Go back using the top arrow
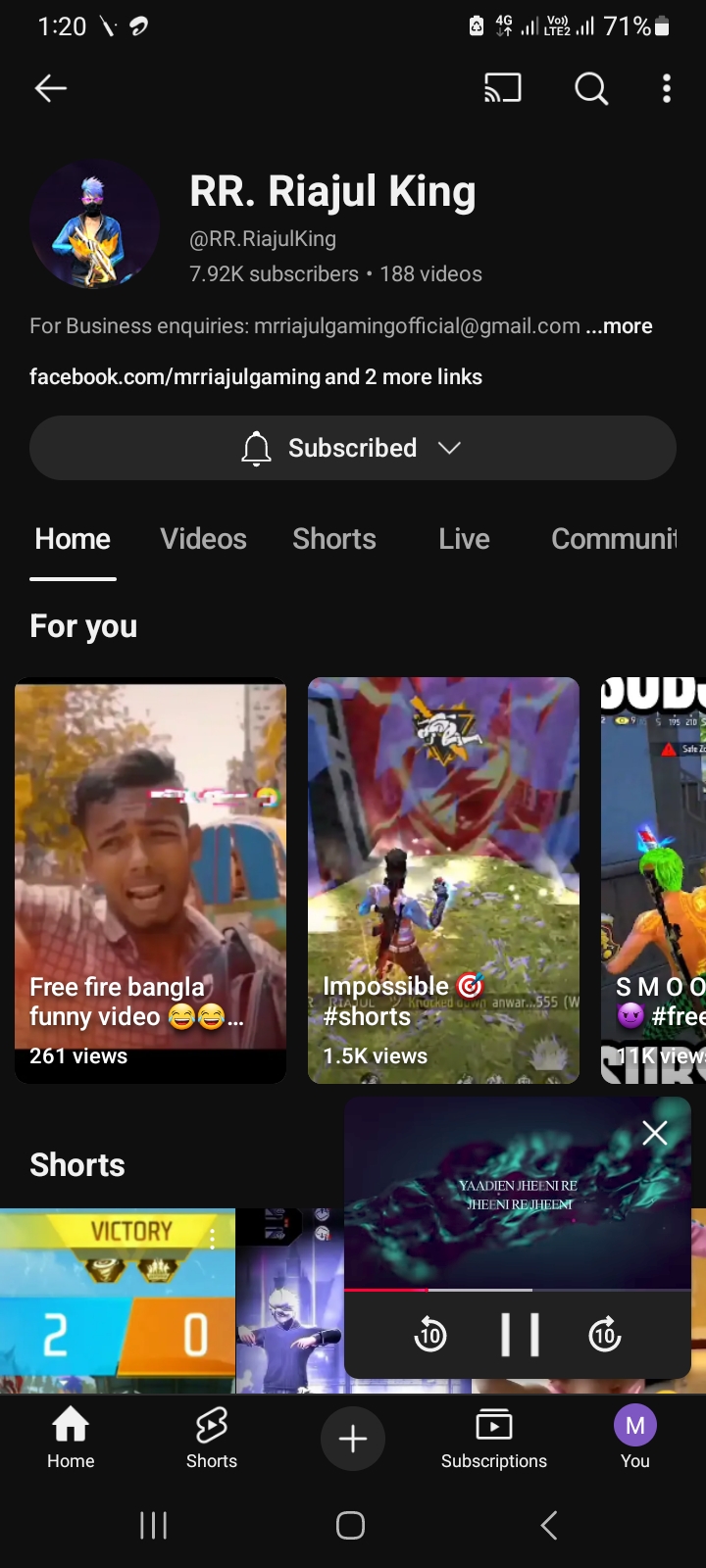 (x=51, y=88)
